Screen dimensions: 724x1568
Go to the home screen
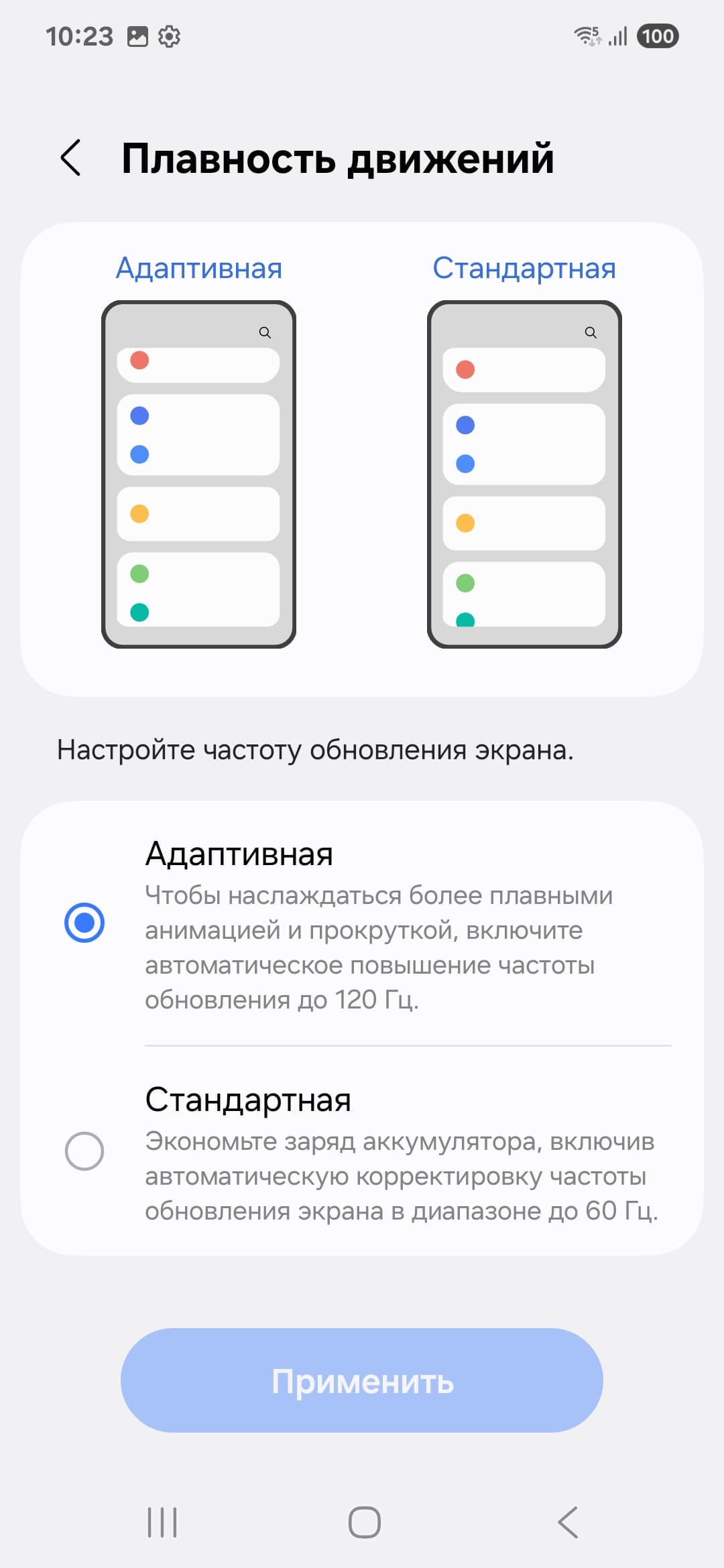point(364,1522)
